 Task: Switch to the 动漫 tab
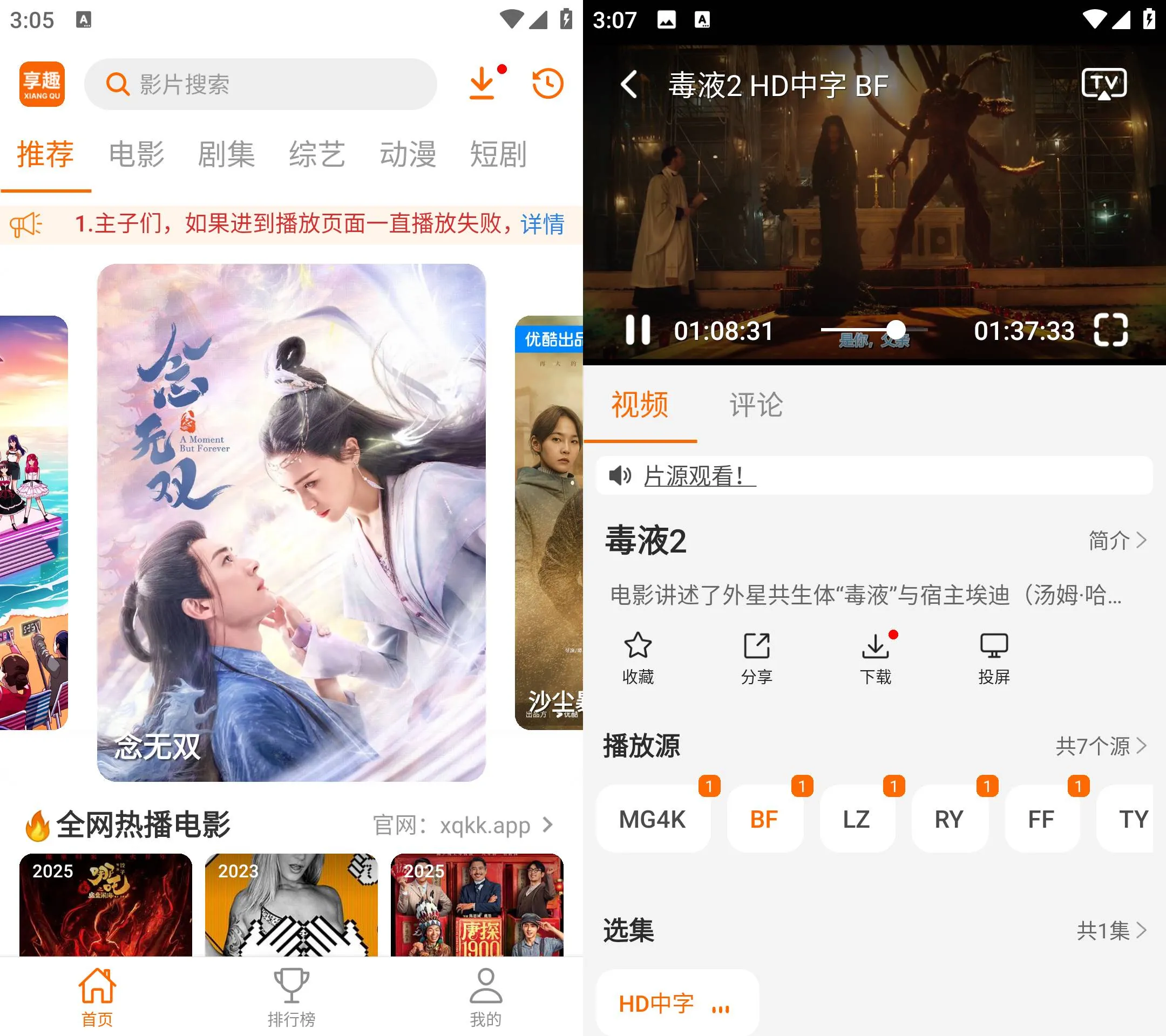(408, 154)
